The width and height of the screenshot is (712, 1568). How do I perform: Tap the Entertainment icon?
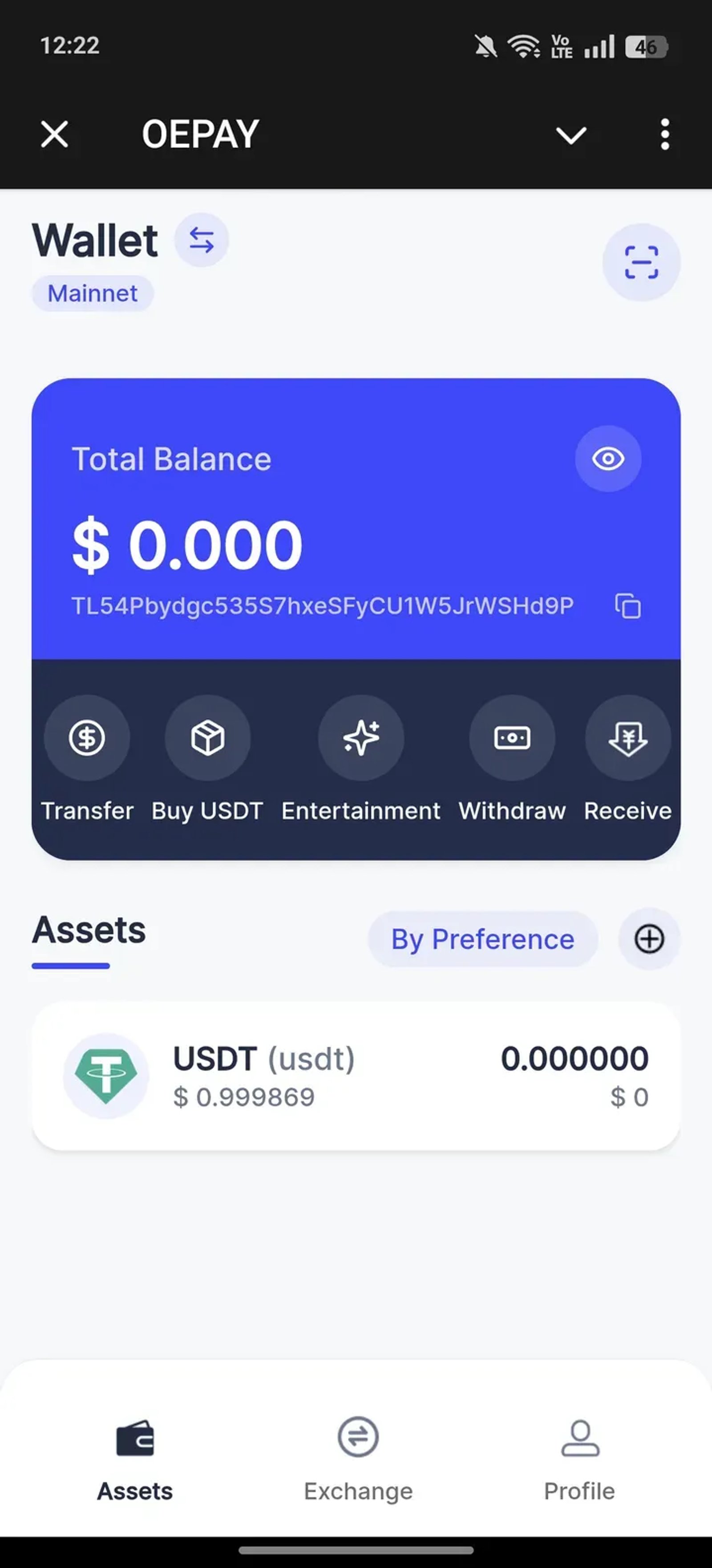click(361, 738)
